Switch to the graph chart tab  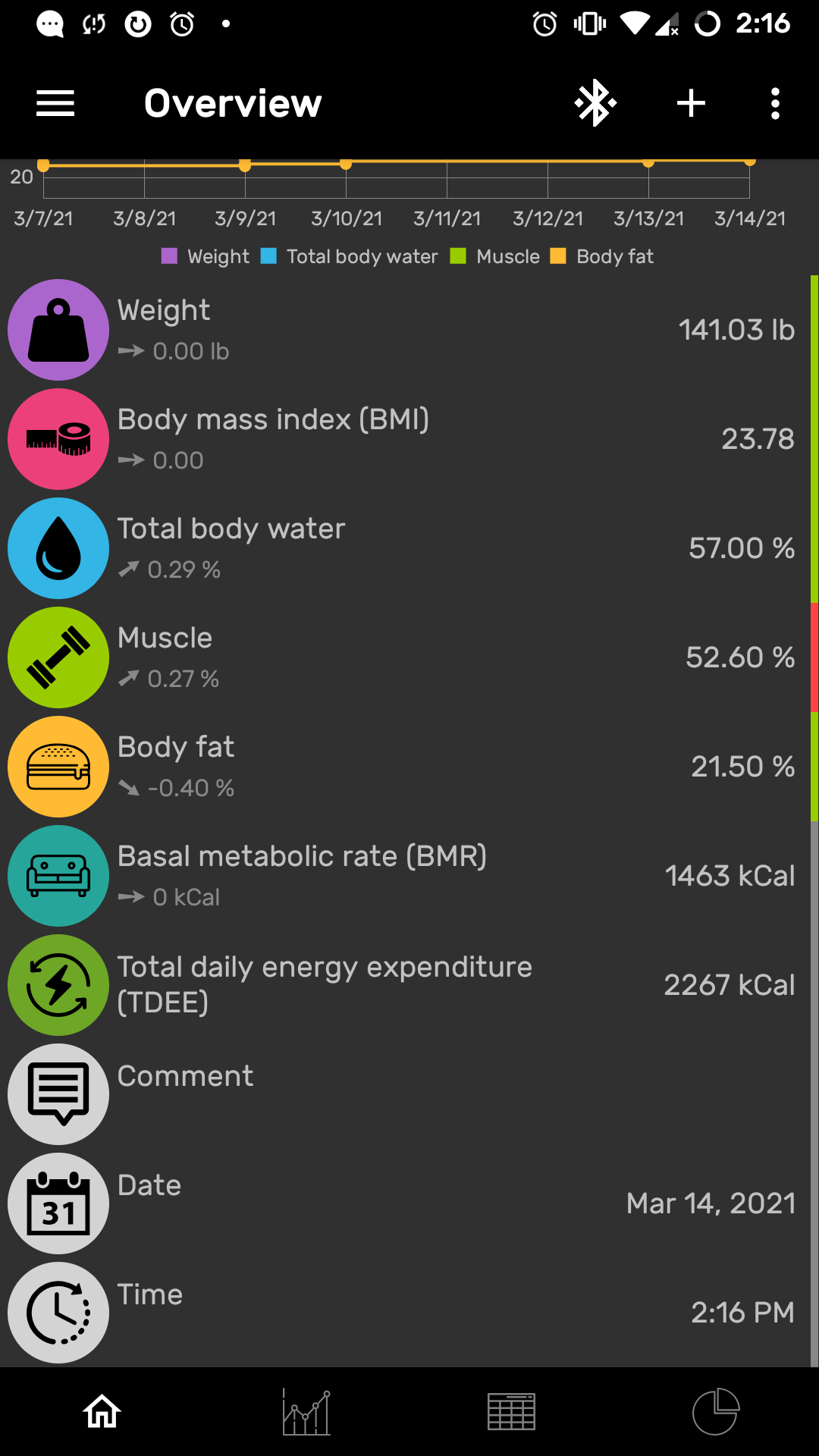(306, 1412)
